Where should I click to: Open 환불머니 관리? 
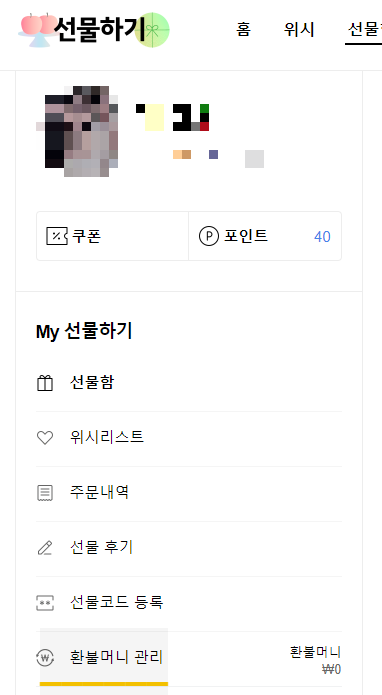tap(189, 658)
